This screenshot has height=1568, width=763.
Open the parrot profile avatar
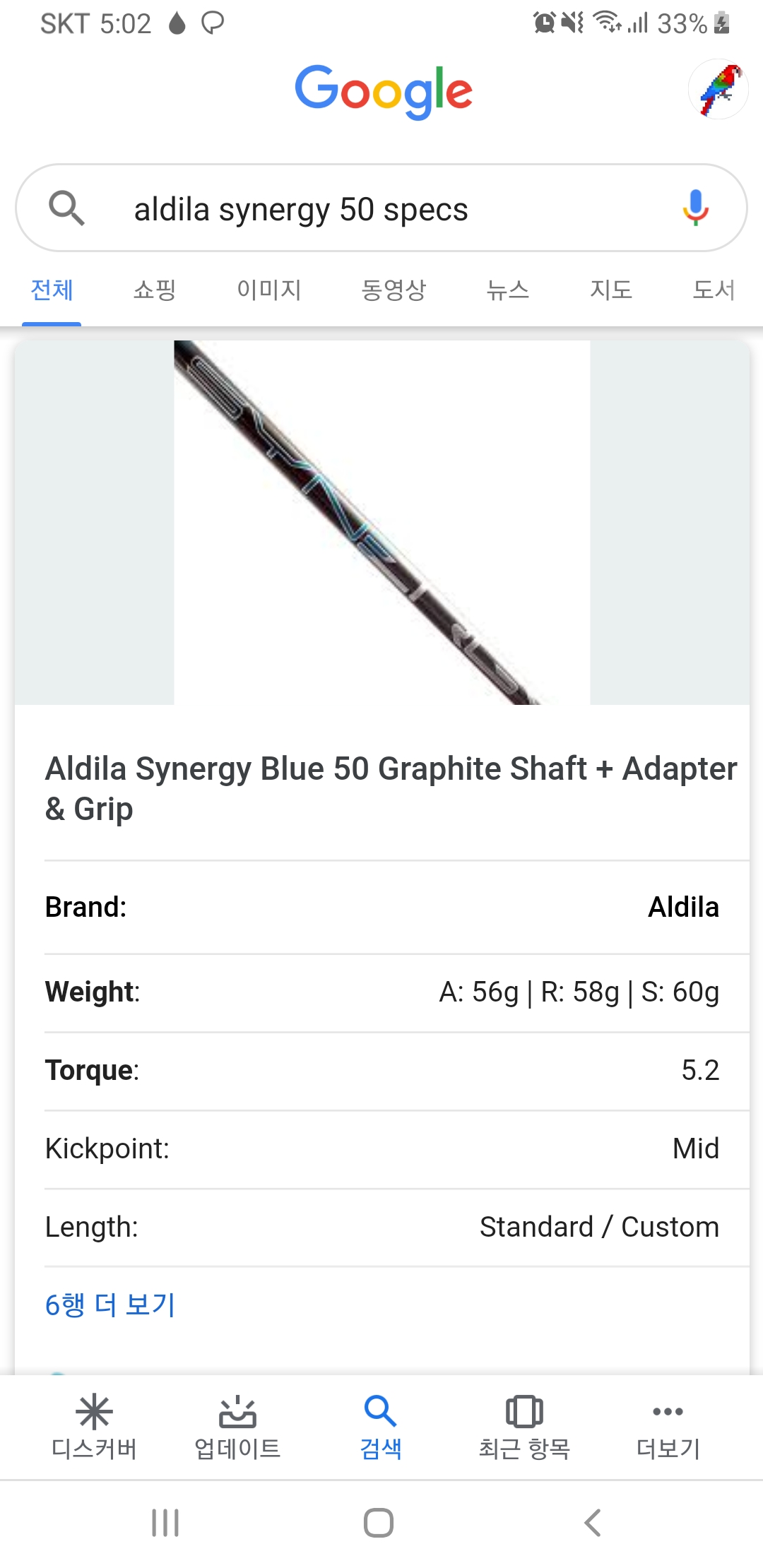[718, 90]
